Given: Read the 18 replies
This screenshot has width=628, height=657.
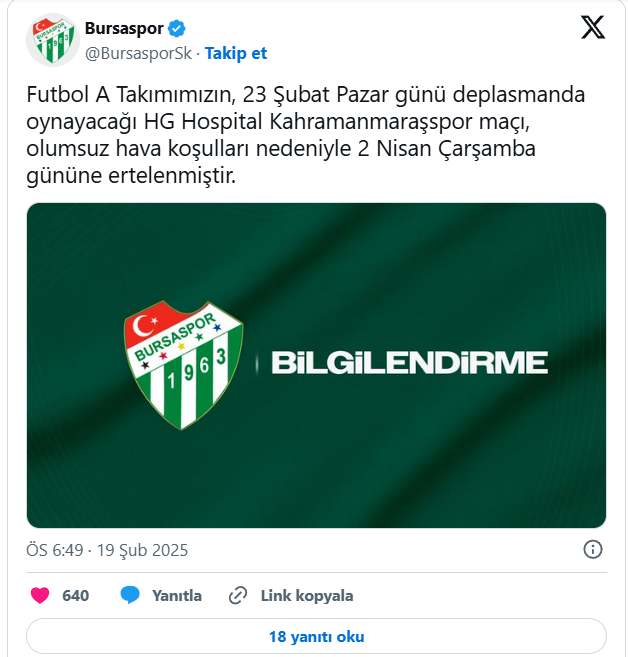Looking at the screenshot, I should click(x=316, y=636).
